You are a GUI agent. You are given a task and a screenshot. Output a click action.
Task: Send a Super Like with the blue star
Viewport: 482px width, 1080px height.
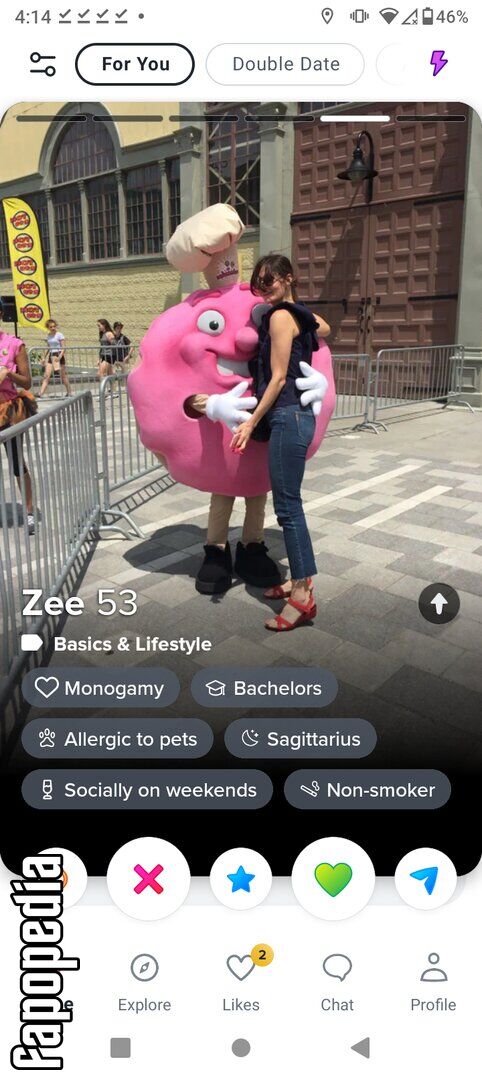(x=241, y=880)
